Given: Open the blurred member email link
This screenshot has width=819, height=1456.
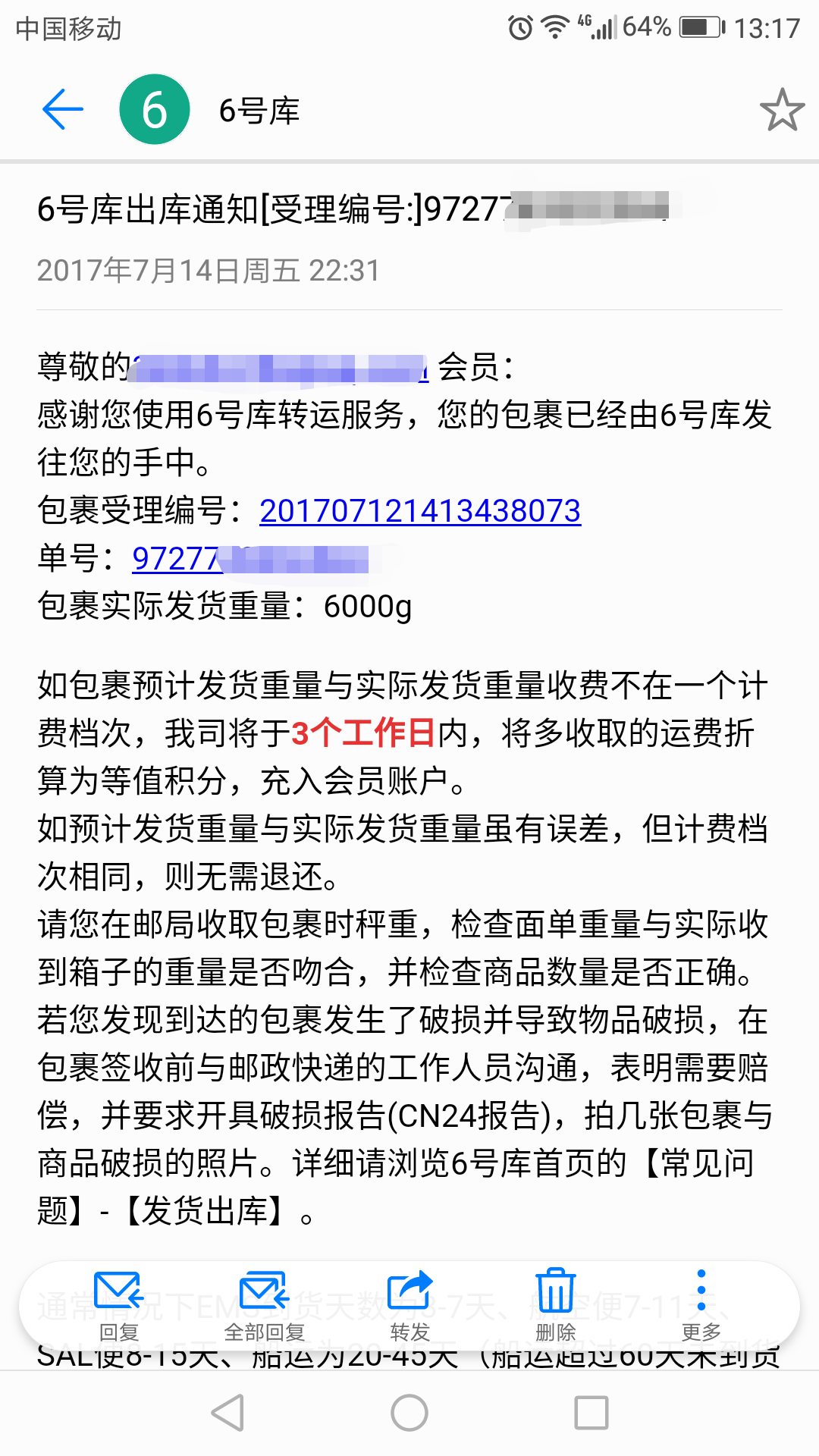Looking at the screenshot, I should [x=279, y=368].
